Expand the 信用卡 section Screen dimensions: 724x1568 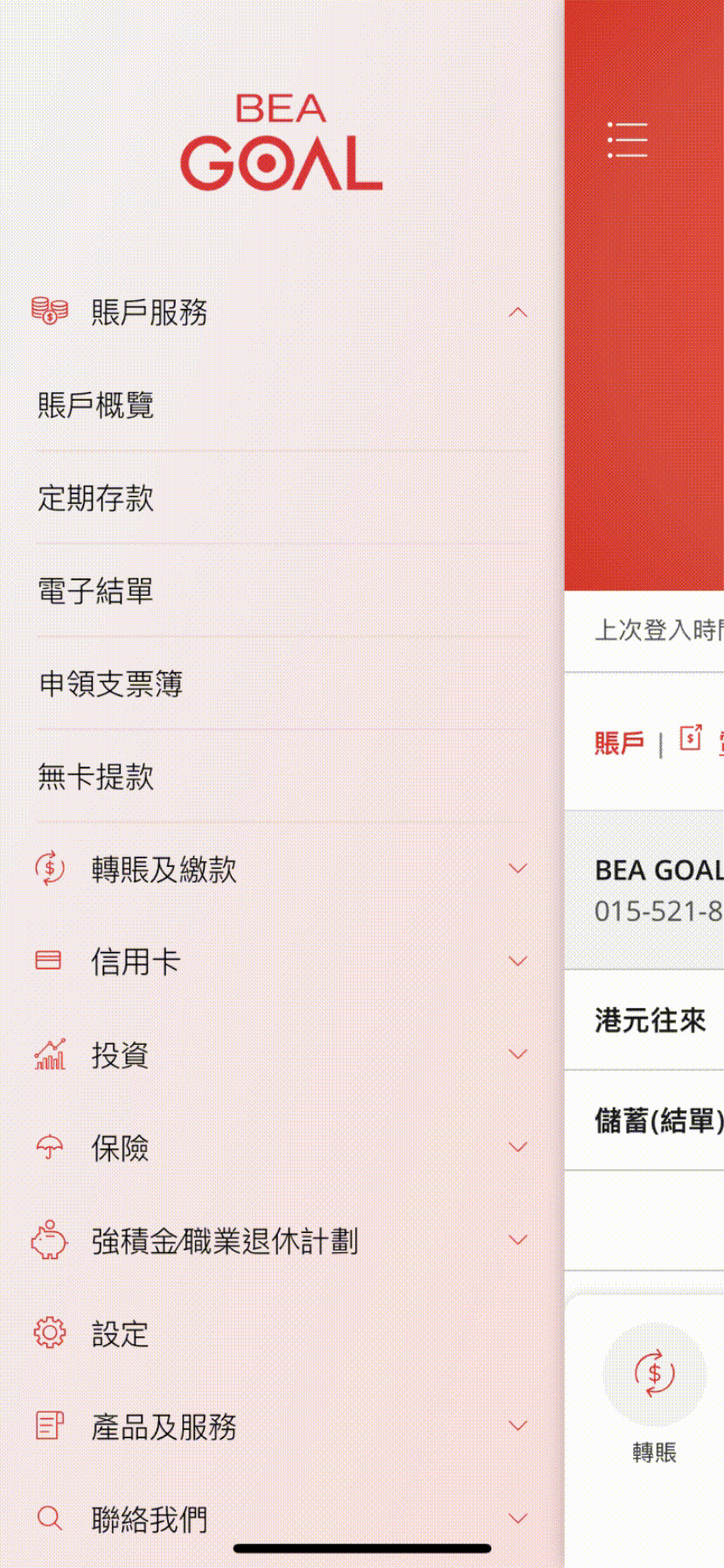(518, 962)
